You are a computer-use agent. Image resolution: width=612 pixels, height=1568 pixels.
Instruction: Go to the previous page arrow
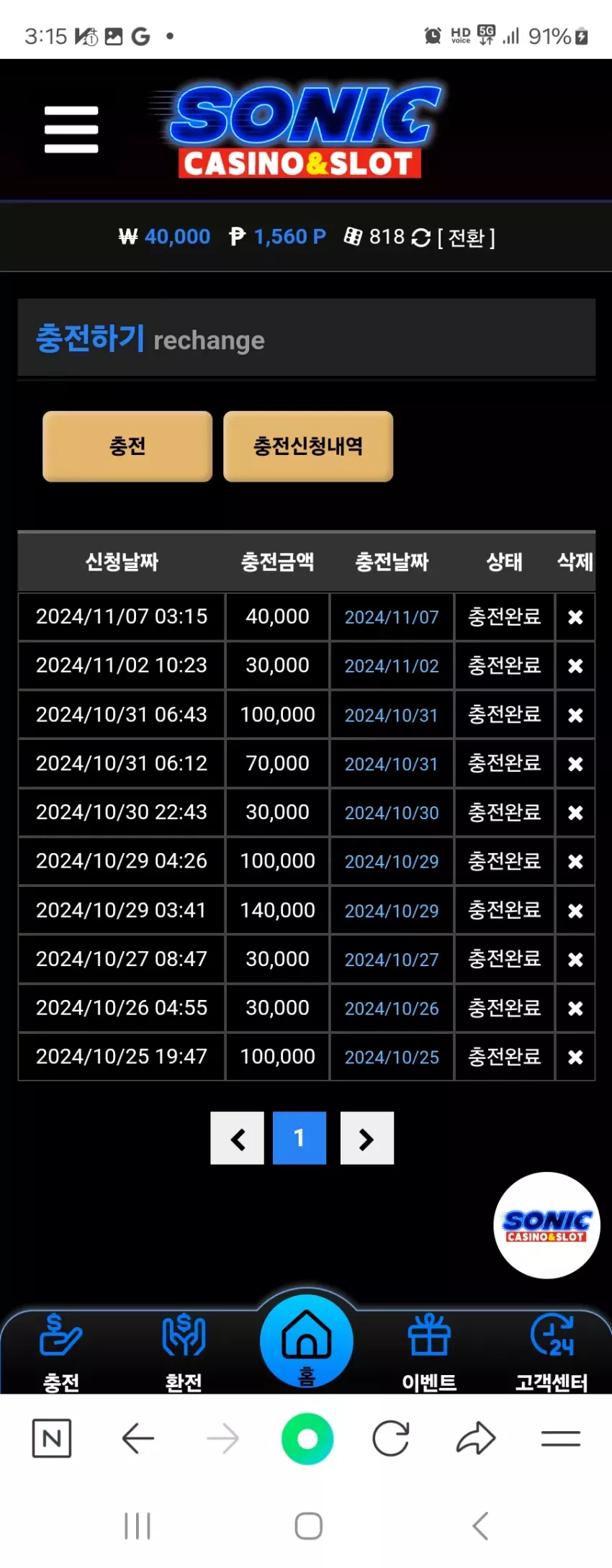pos(237,1138)
